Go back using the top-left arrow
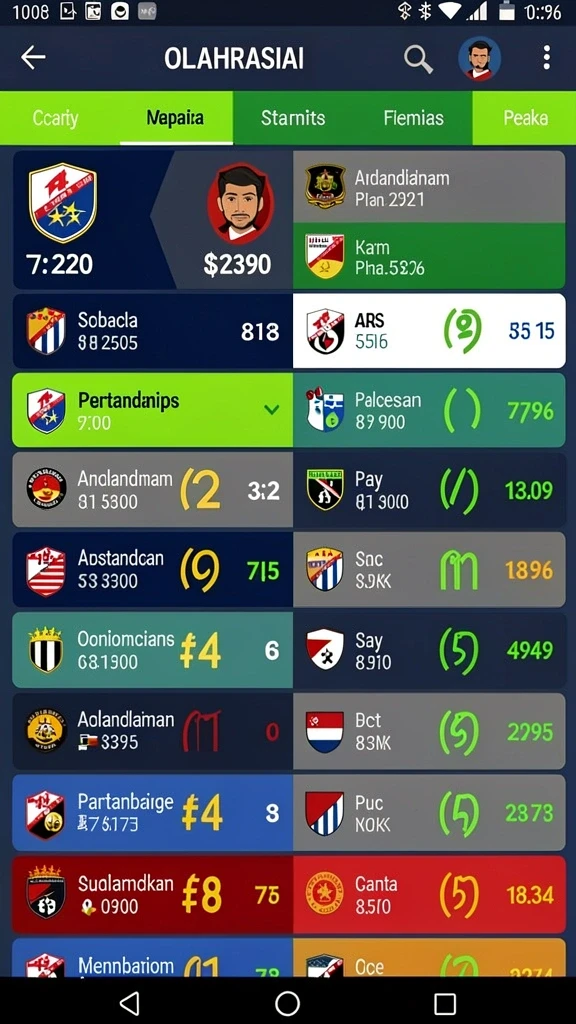This screenshot has height=1024, width=576. coord(33,58)
